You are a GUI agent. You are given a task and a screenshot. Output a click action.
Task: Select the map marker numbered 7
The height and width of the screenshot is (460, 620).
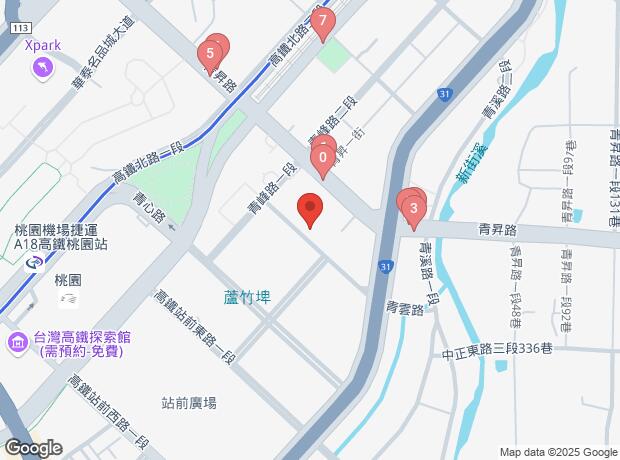[322, 20]
